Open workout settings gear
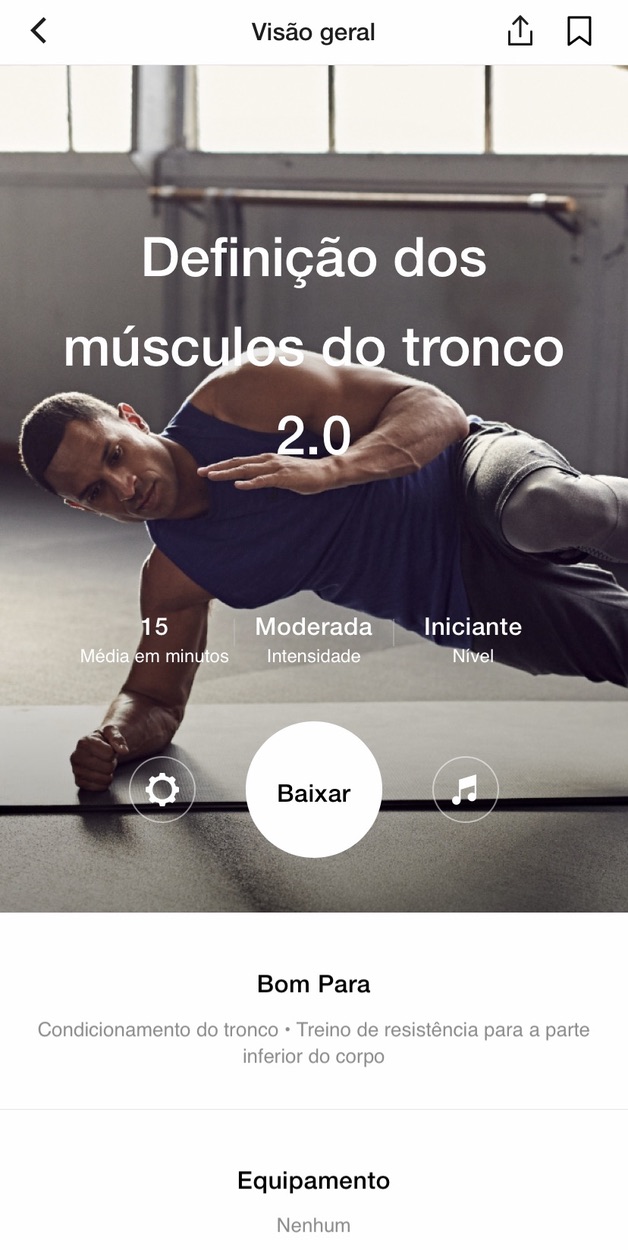Screen dimensions: 628x1250 pyautogui.click(x=162, y=791)
